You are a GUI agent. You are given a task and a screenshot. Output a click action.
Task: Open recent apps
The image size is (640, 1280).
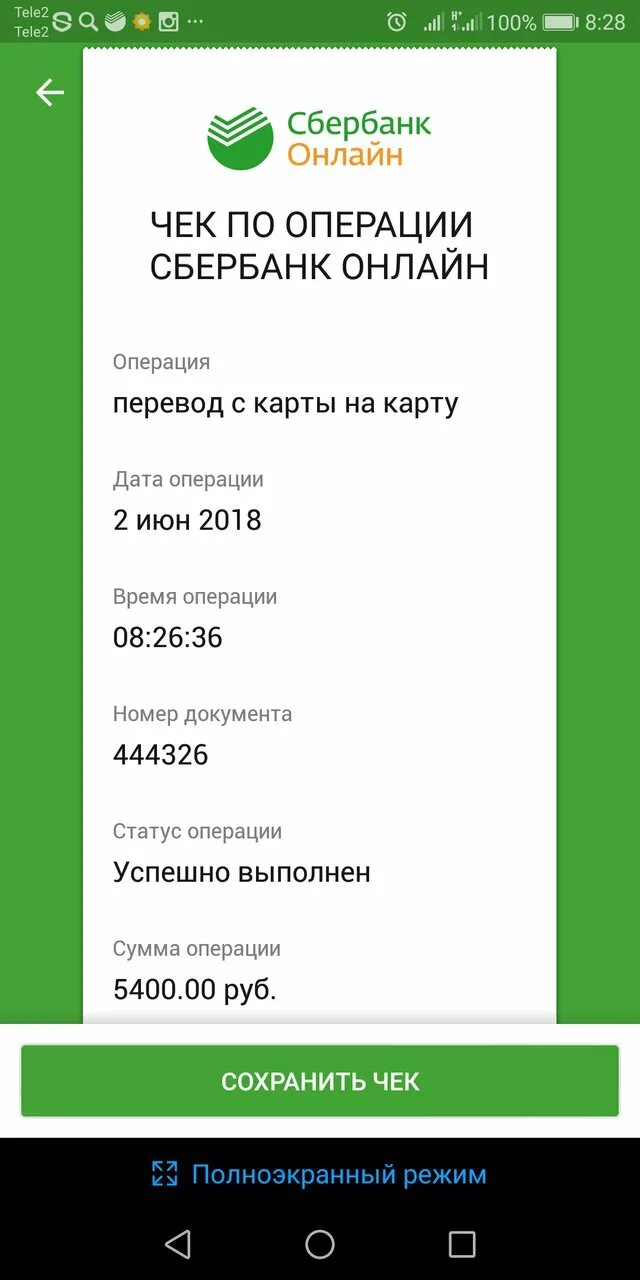462,1244
